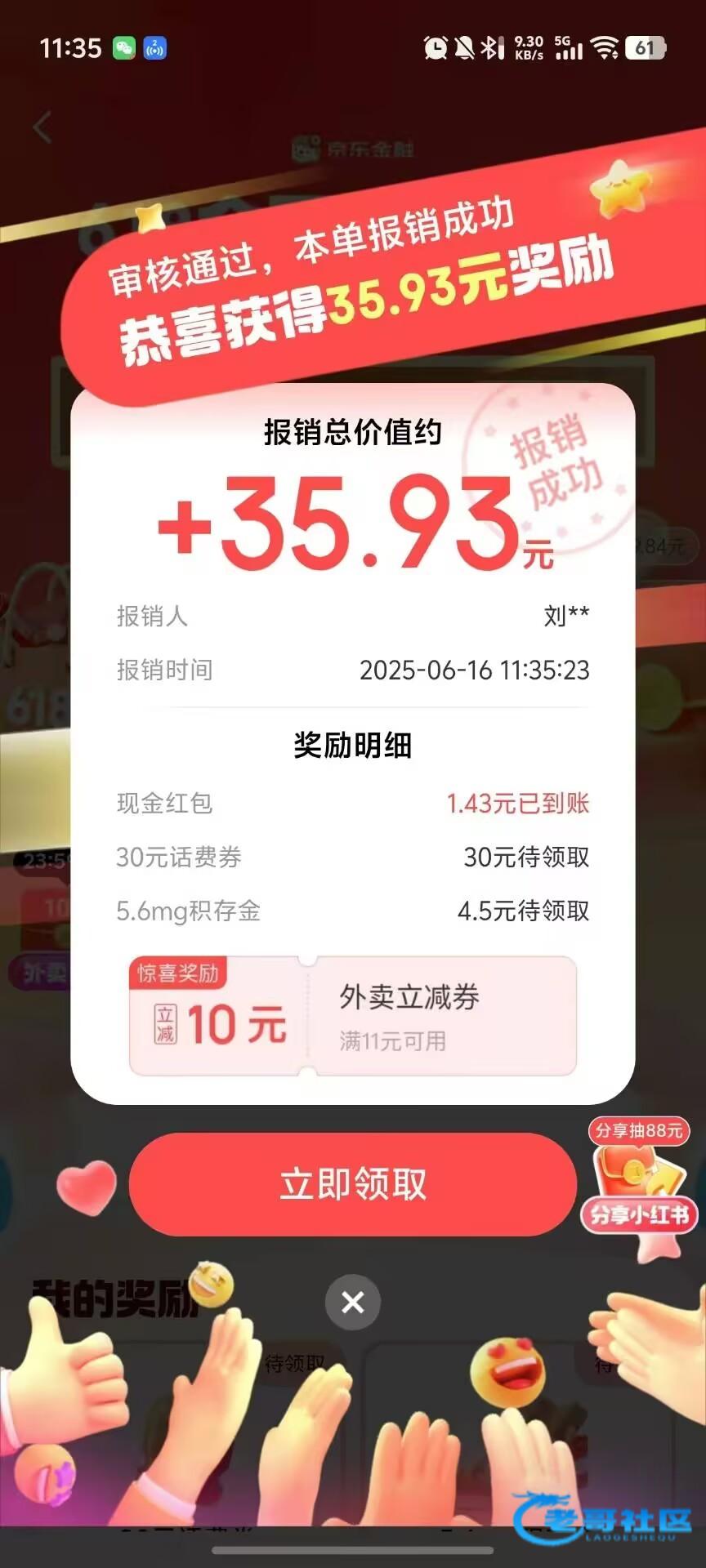The image size is (706, 1568).
Task: Go back using the top arrow
Action: tap(42, 127)
